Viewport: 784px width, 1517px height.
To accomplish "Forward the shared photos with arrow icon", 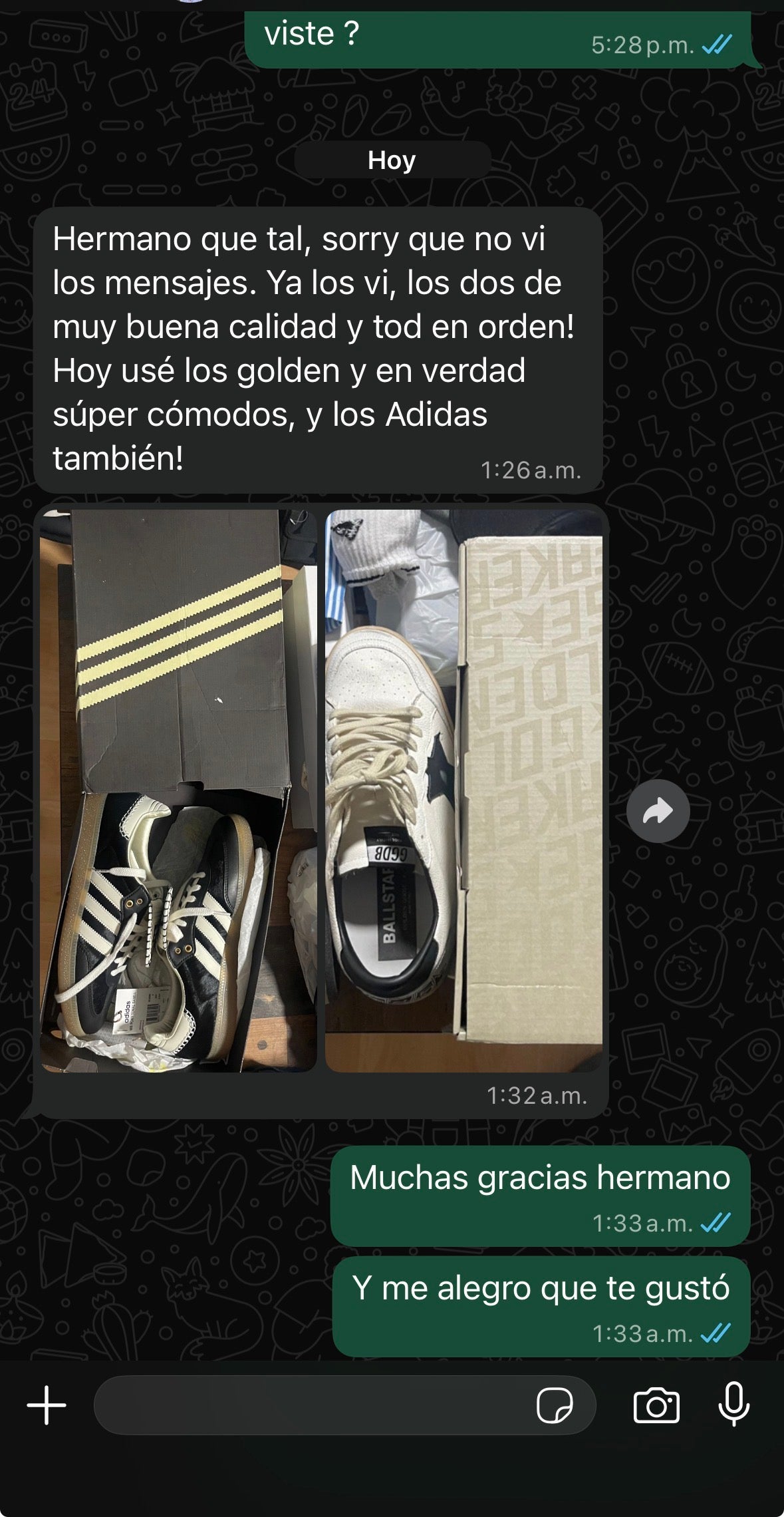I will click(658, 810).
